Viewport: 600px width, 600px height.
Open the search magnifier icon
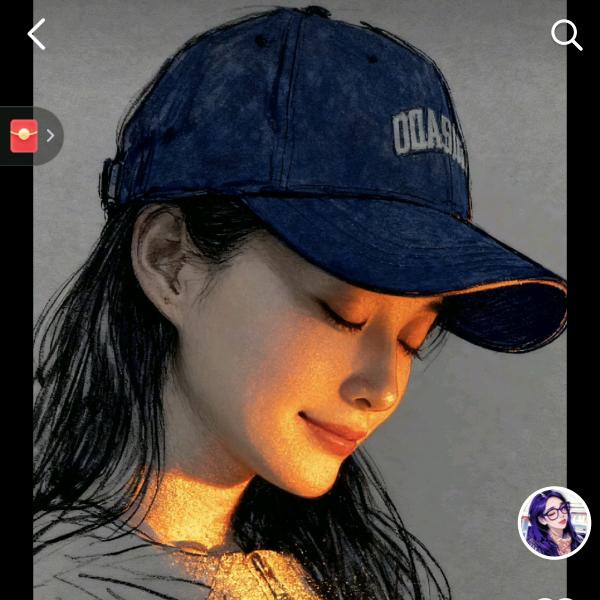(566, 35)
